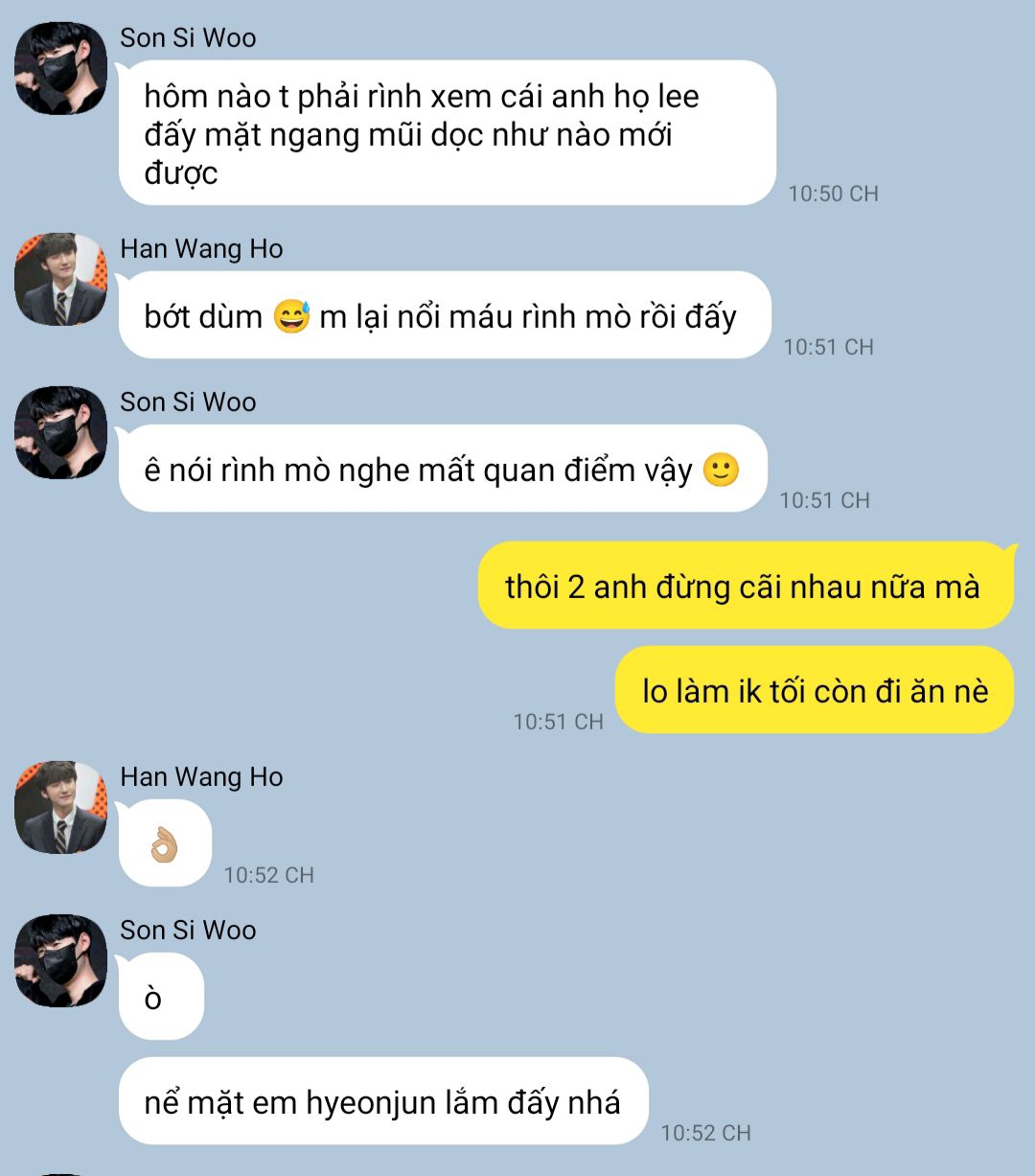Open Han Wang Ho's avatar beside 'bớt dùm' message
Viewport: 1035px width, 1176px height.
(x=60, y=279)
